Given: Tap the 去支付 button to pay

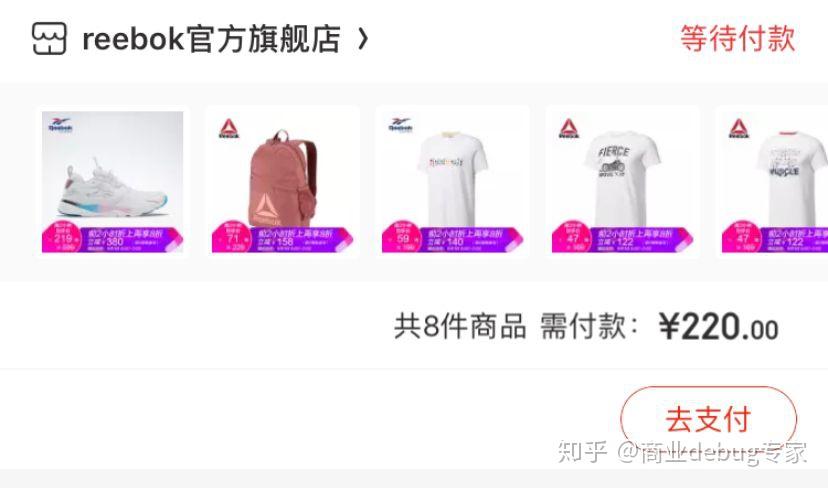Looking at the screenshot, I should click(708, 418).
